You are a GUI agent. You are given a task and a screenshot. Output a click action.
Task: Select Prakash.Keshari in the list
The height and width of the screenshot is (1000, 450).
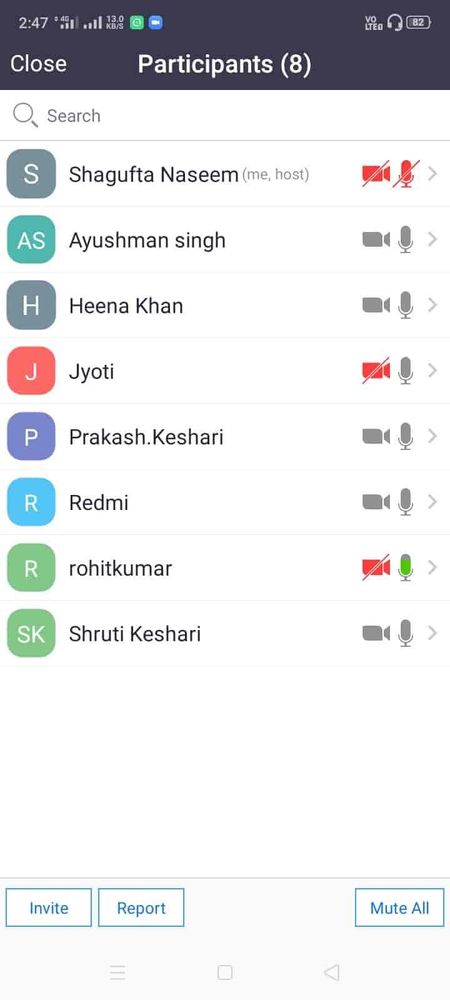(225, 437)
